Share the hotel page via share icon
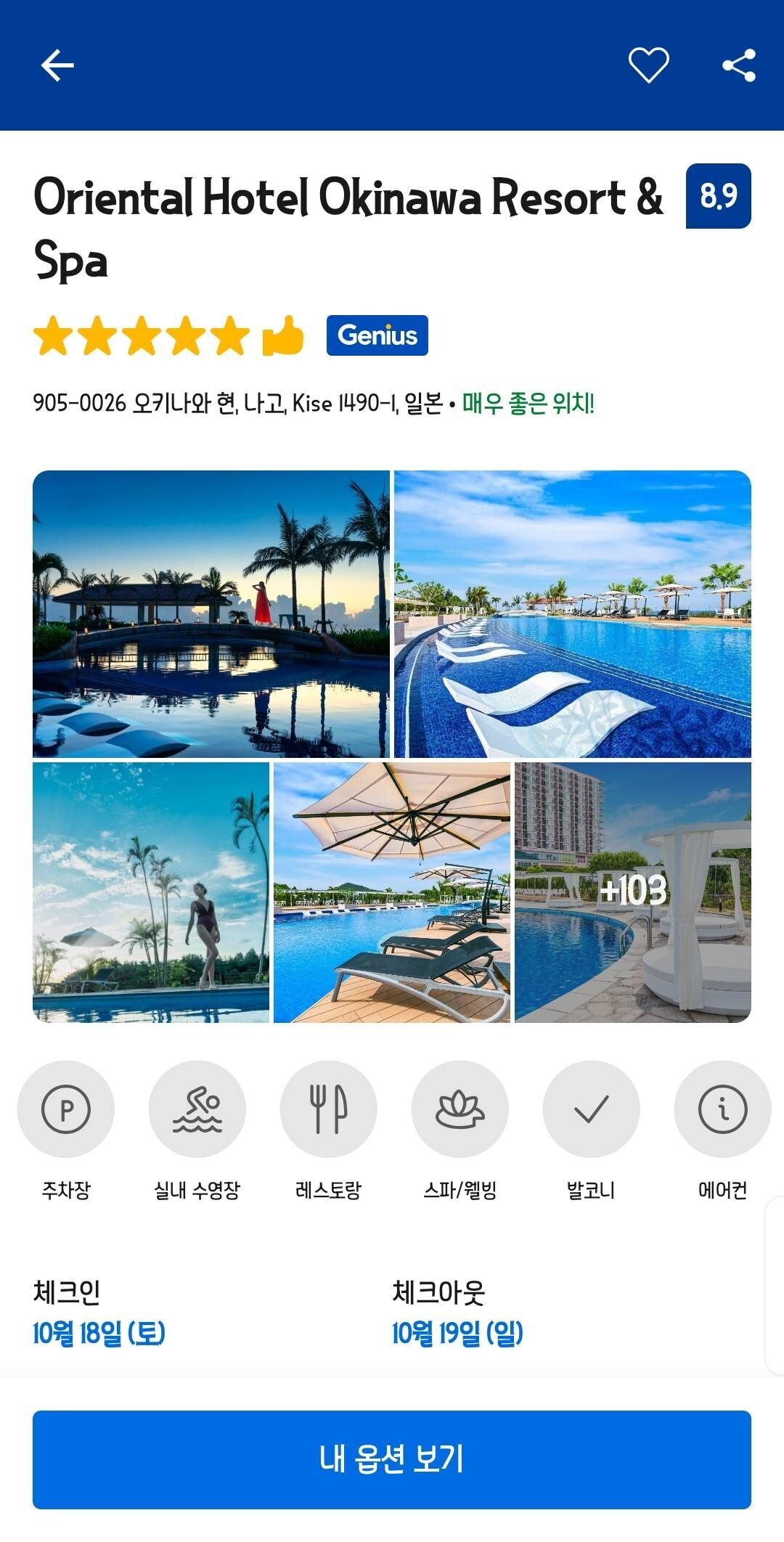This screenshot has height=1542, width=784. click(x=739, y=65)
